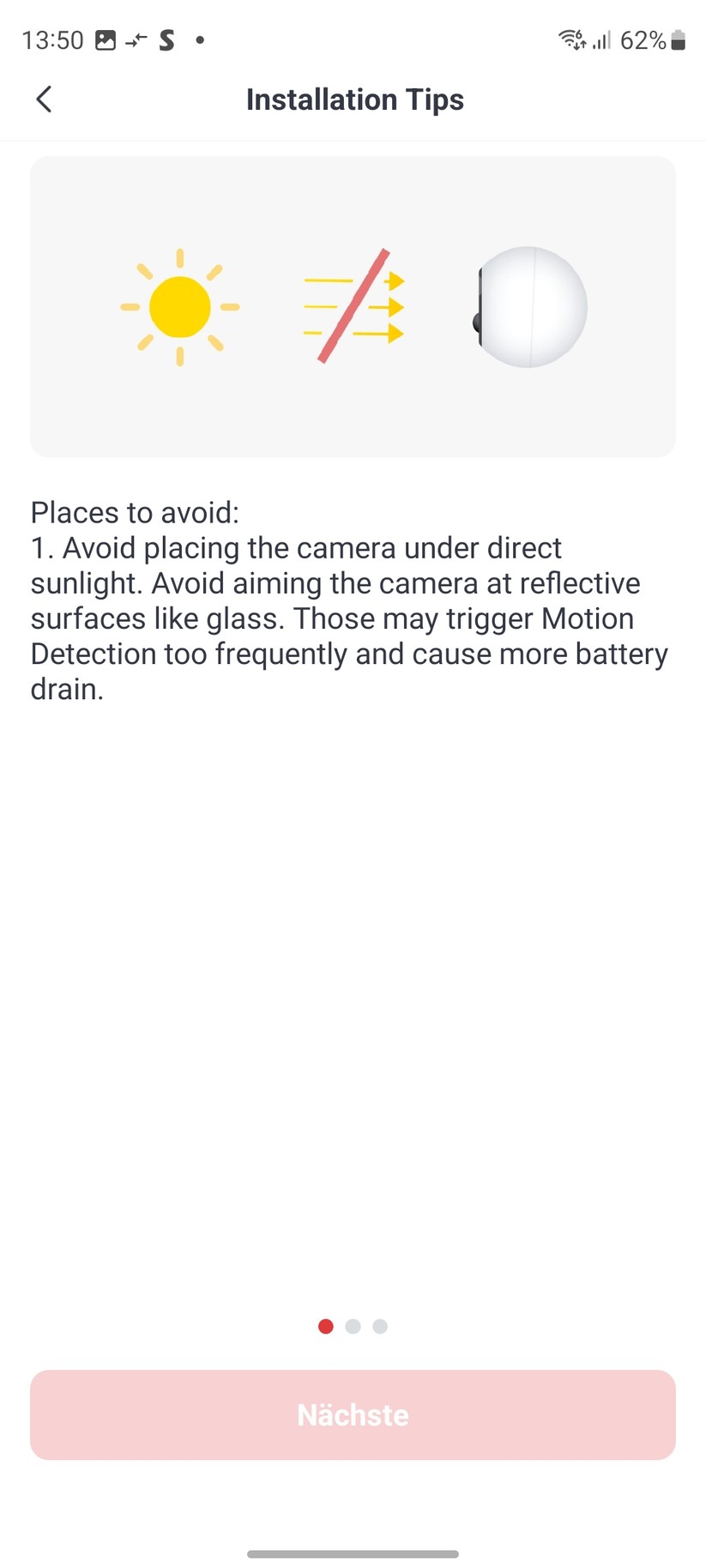
Task: Select the Samsung S notification icon
Action: [166, 39]
